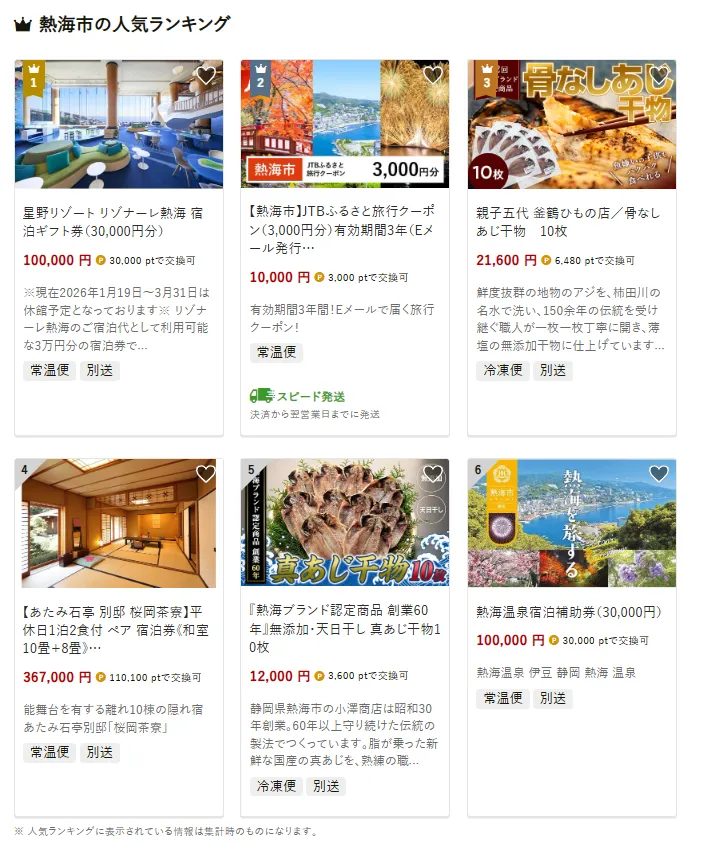Open the 釜鶴ひもの店 骨なしあじ干物 card

[x=571, y=222]
